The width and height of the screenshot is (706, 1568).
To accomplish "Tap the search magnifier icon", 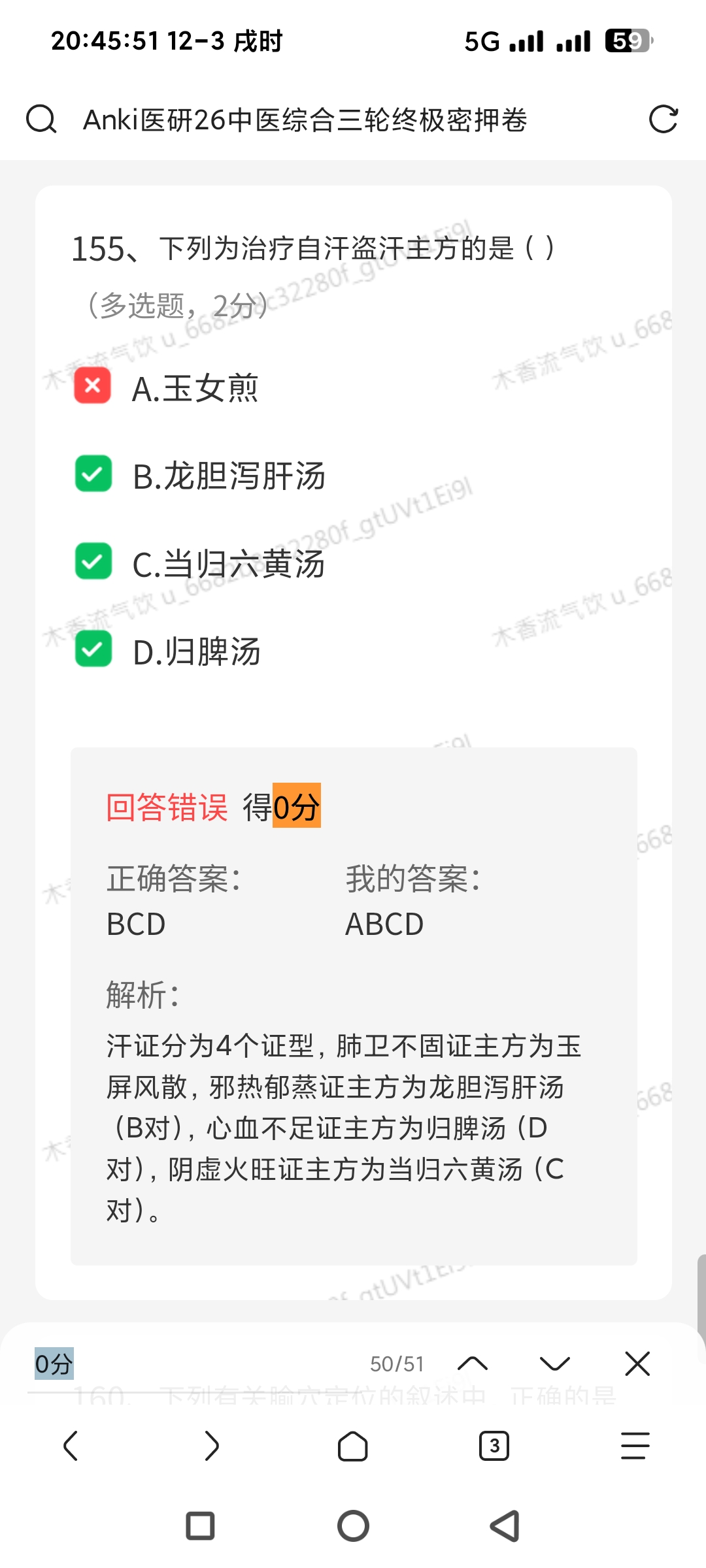I will click(41, 120).
